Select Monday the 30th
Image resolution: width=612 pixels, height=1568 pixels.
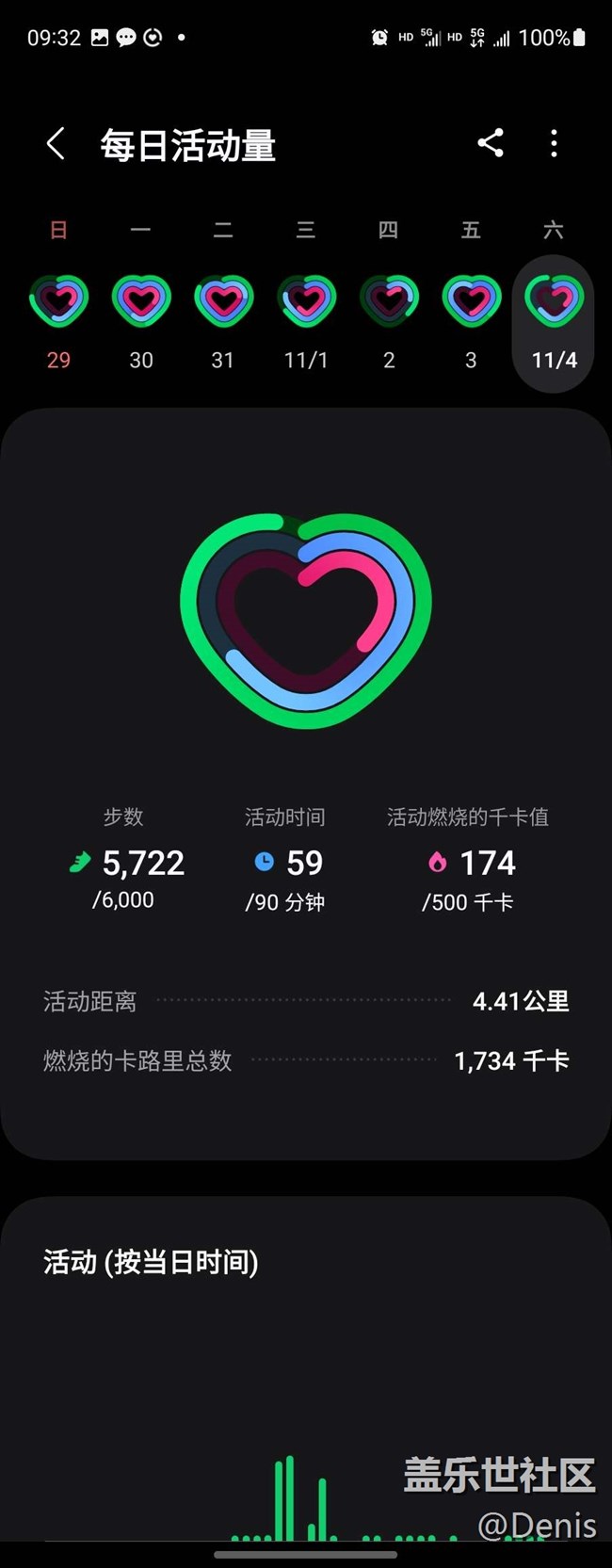141,301
